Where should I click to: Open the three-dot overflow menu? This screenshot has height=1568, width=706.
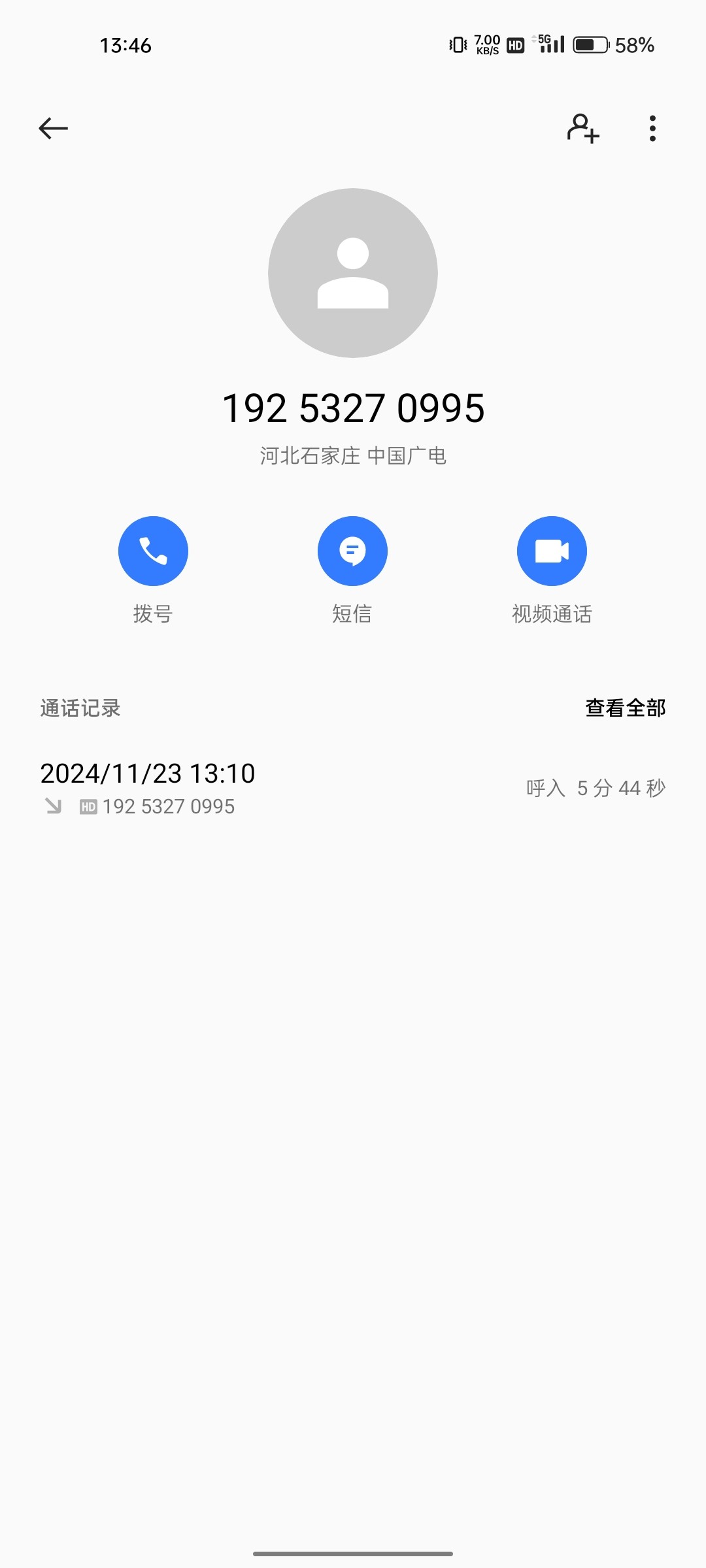pyautogui.click(x=652, y=128)
